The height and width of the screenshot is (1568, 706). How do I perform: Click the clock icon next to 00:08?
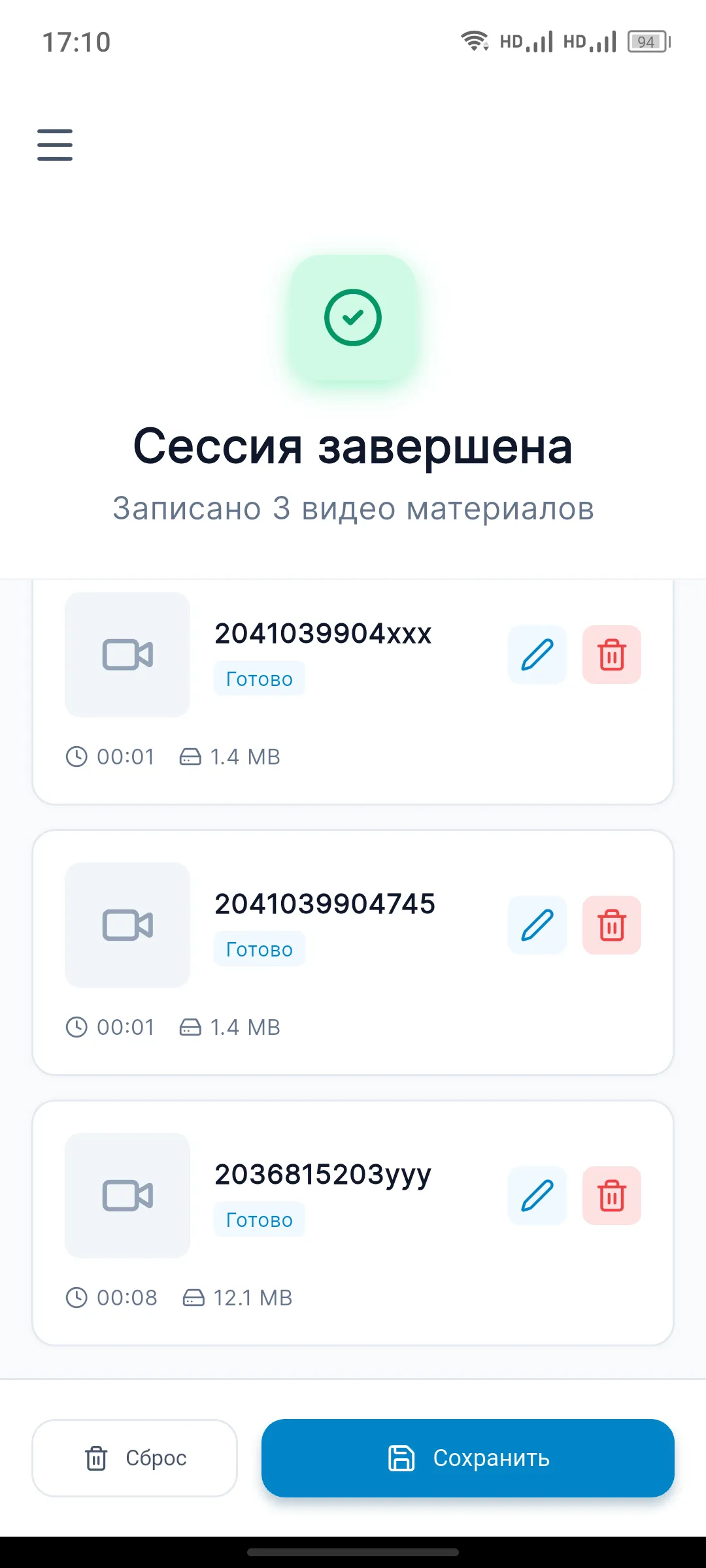tap(78, 1298)
